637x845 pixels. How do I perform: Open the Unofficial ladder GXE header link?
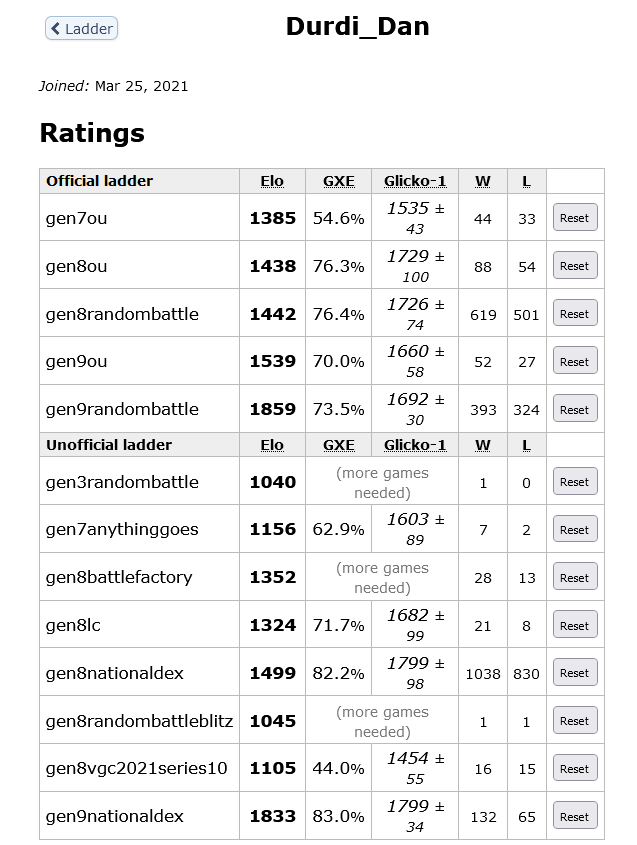pos(338,445)
